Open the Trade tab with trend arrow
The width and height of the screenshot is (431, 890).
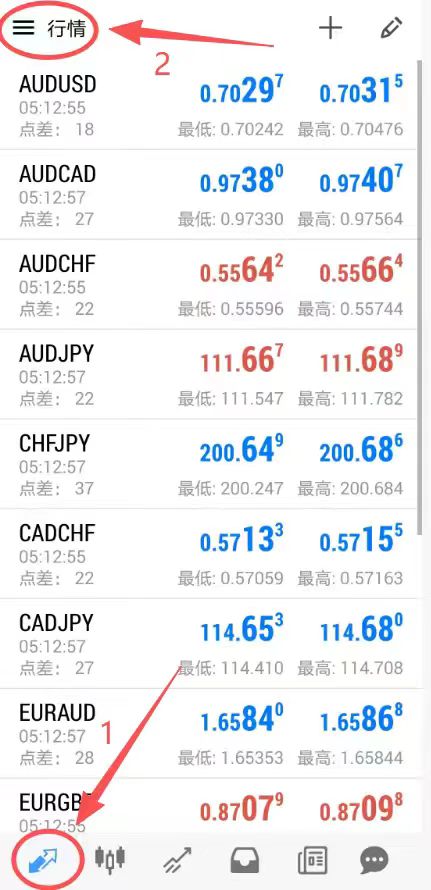[178, 860]
